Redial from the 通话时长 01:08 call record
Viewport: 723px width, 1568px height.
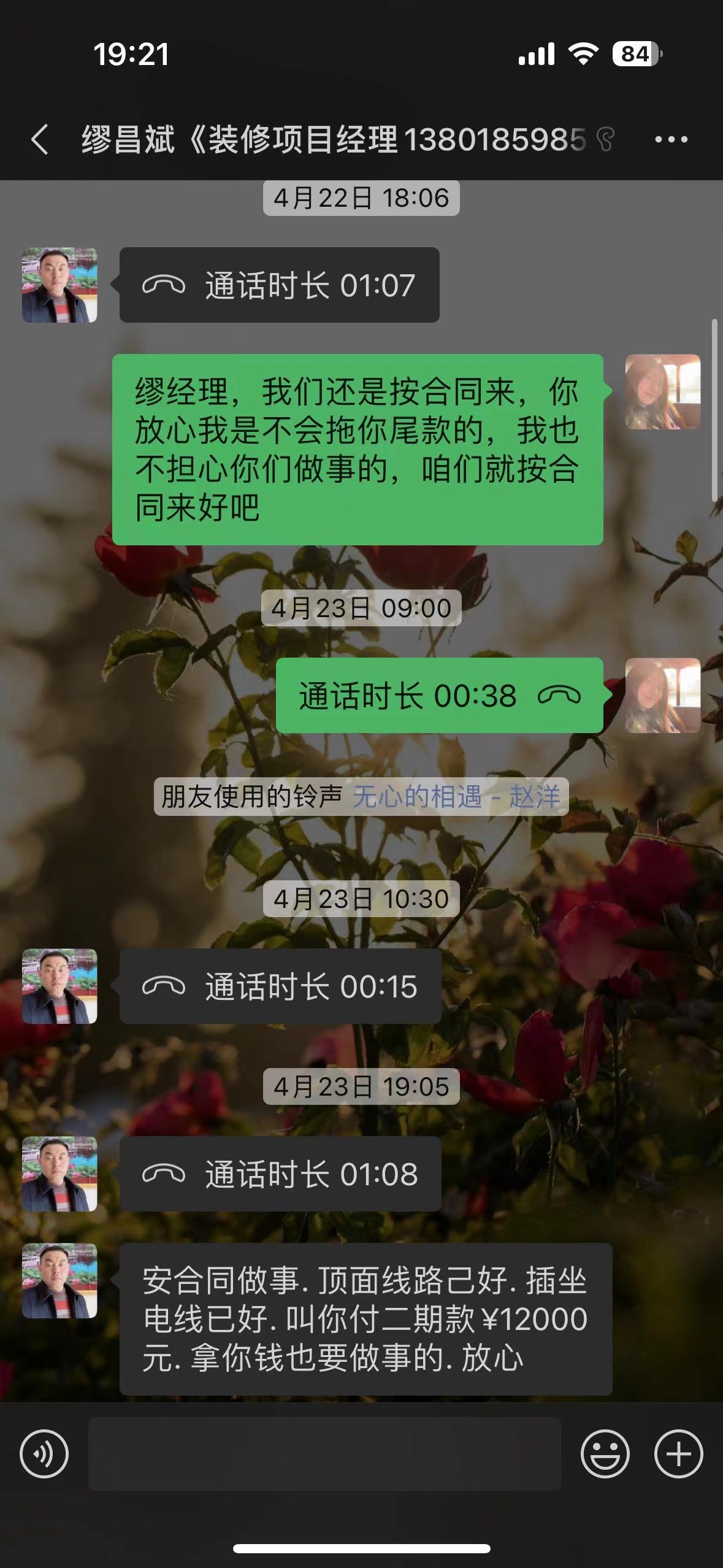coord(280,1174)
